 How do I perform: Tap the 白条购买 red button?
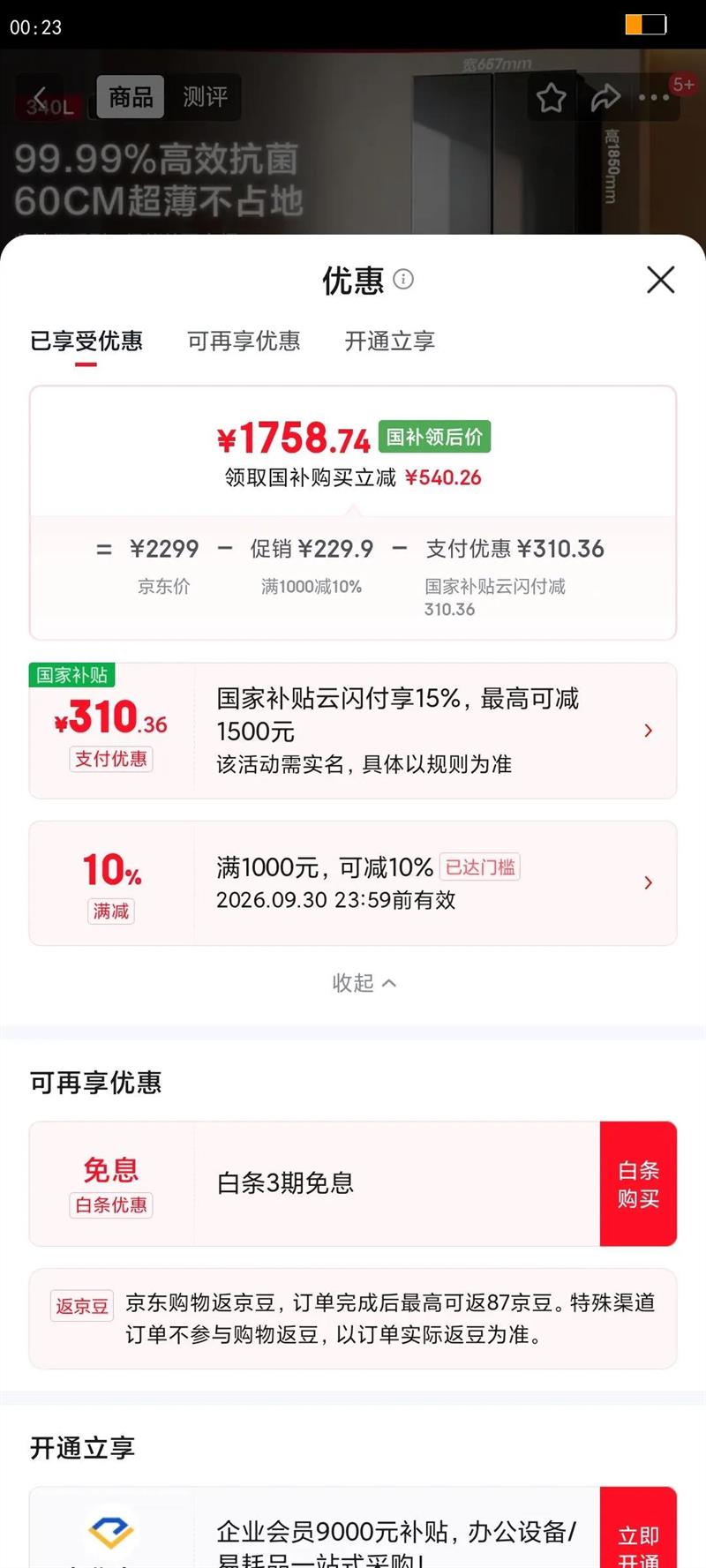coord(638,1184)
